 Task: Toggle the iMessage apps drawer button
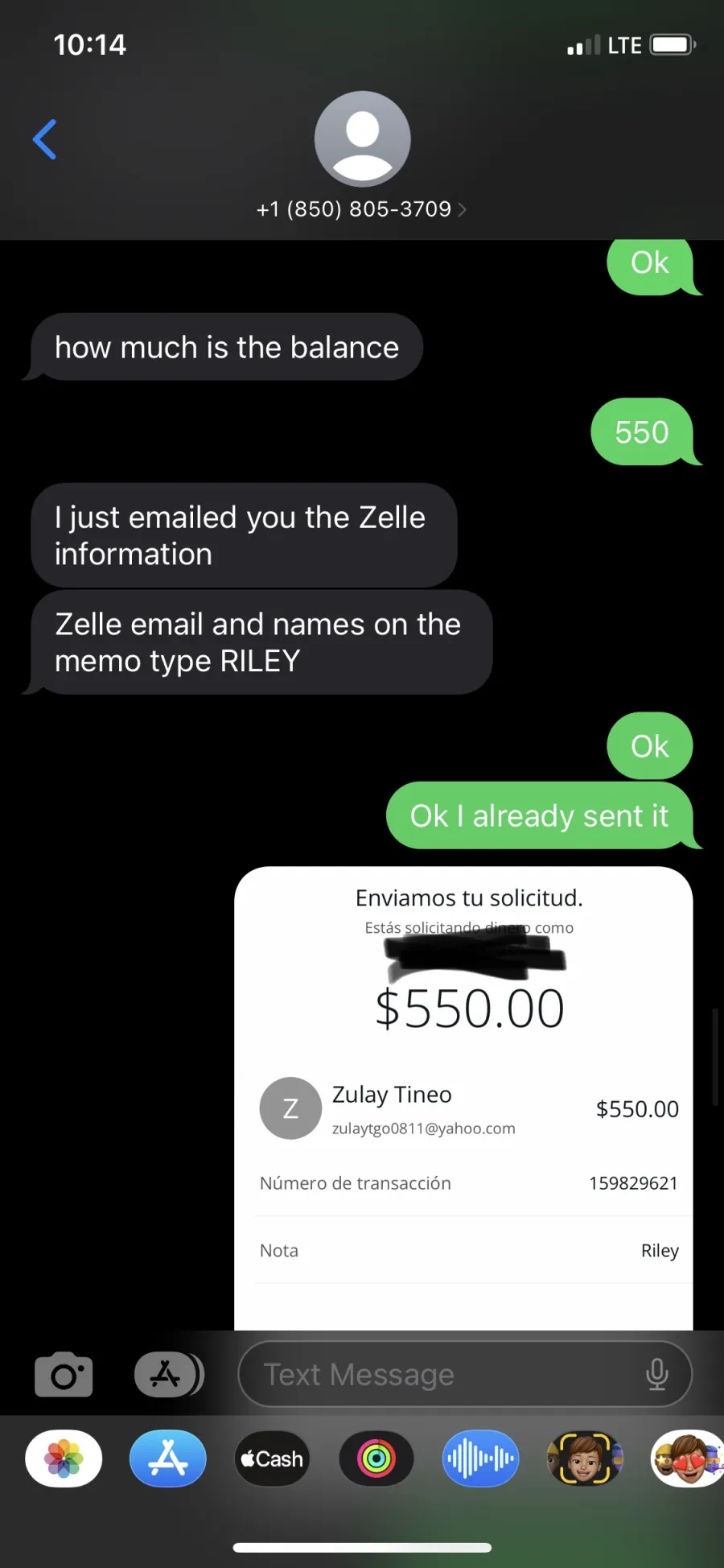168,1374
